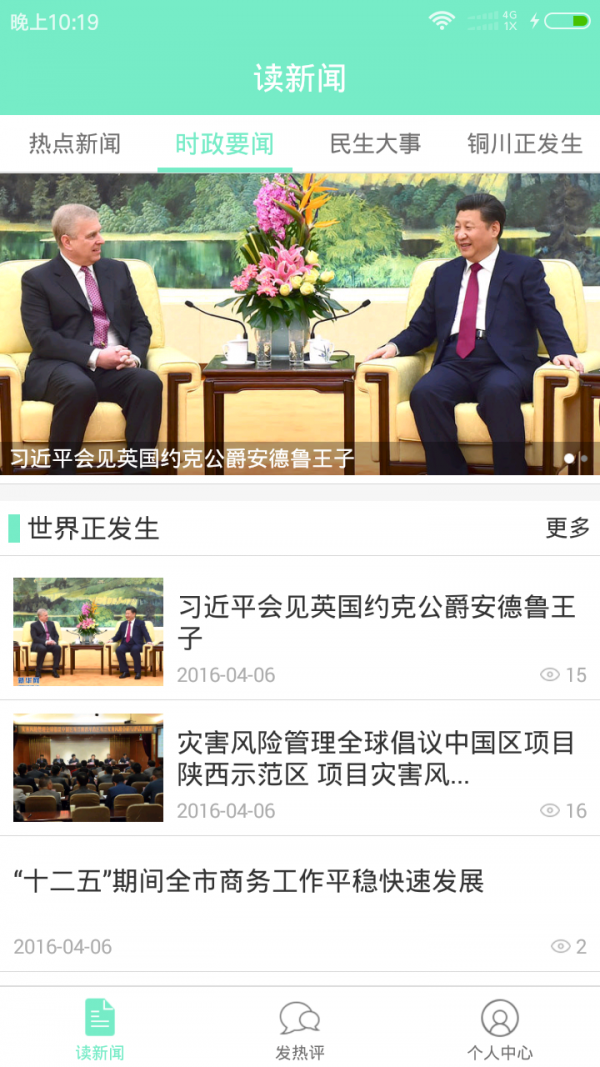Read the 灾害风险管理全球倡议 article
Screen dimensions: 600x1067
[x=376, y=759]
